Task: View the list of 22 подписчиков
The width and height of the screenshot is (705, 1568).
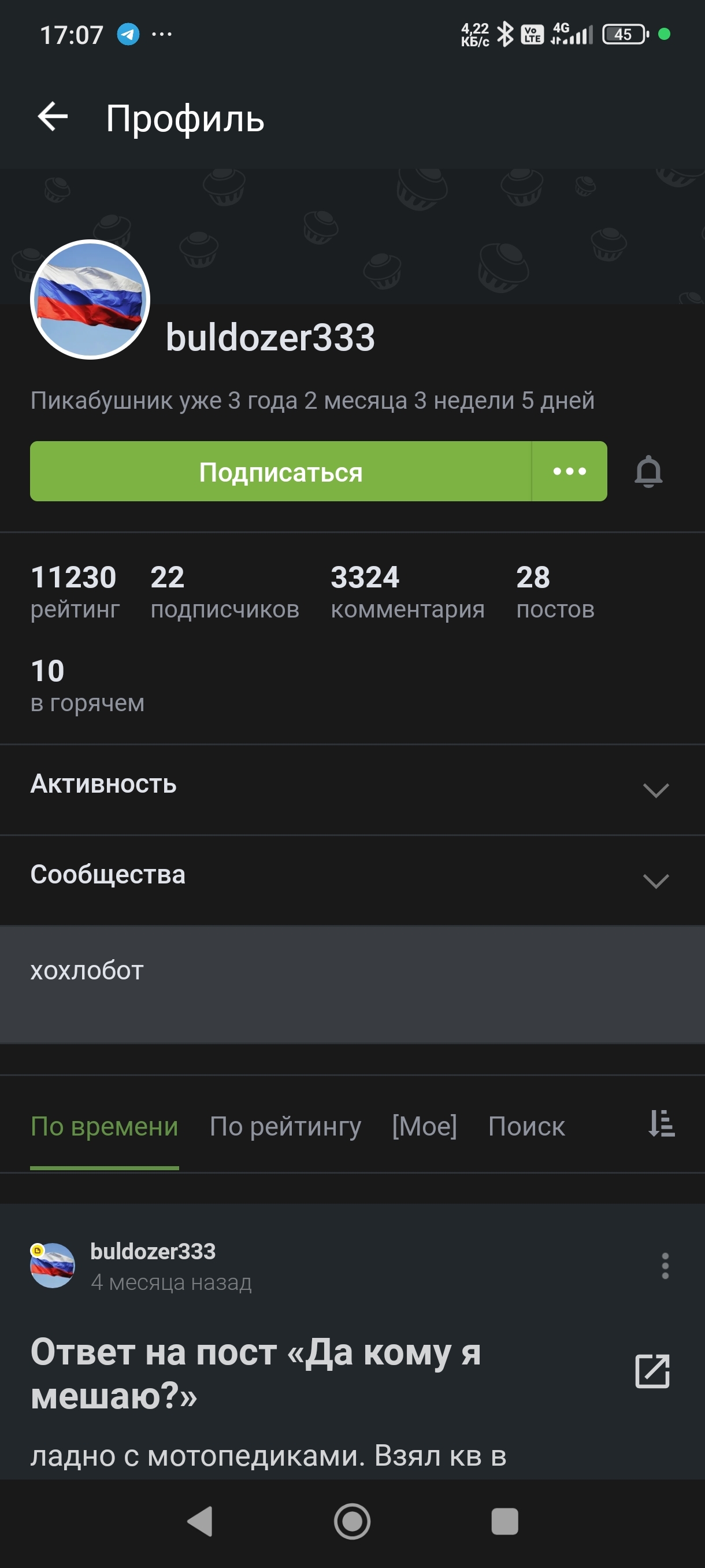Action: click(224, 591)
